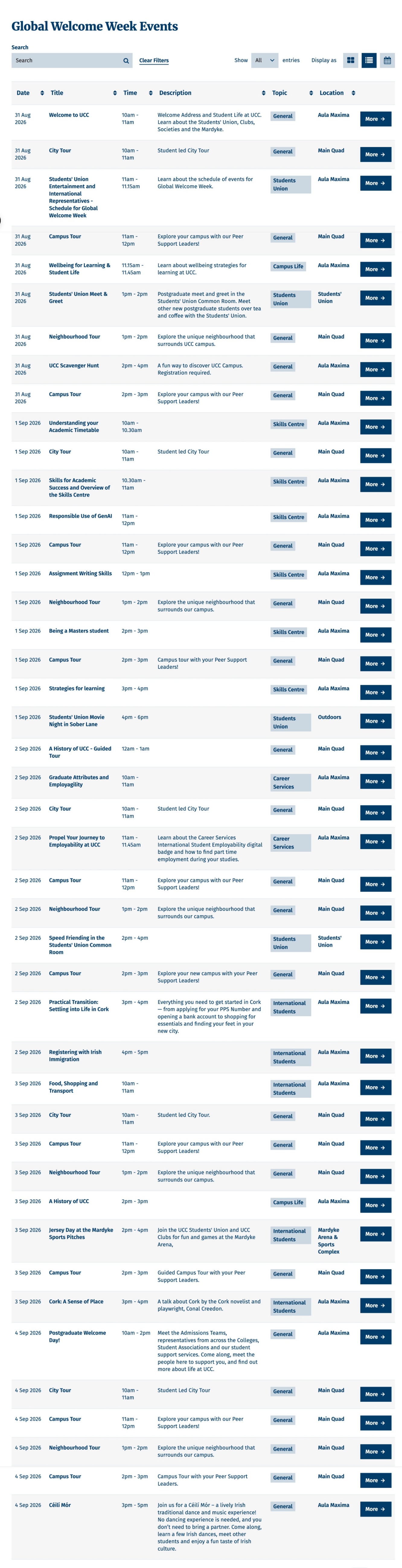The image size is (402, 1568).
Task: Tap the magnifier search icon
Action: [x=126, y=60]
